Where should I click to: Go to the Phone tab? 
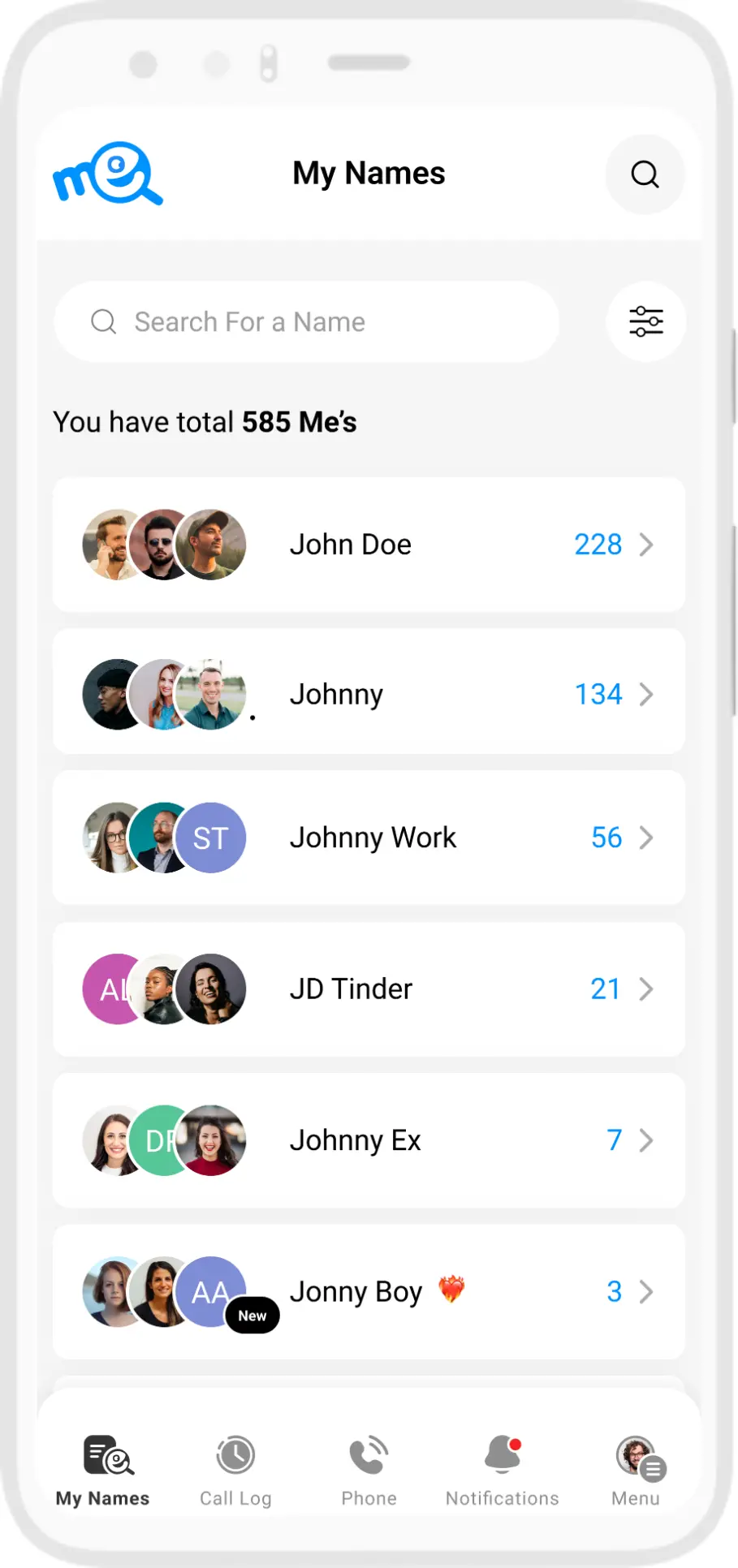coord(369,1471)
